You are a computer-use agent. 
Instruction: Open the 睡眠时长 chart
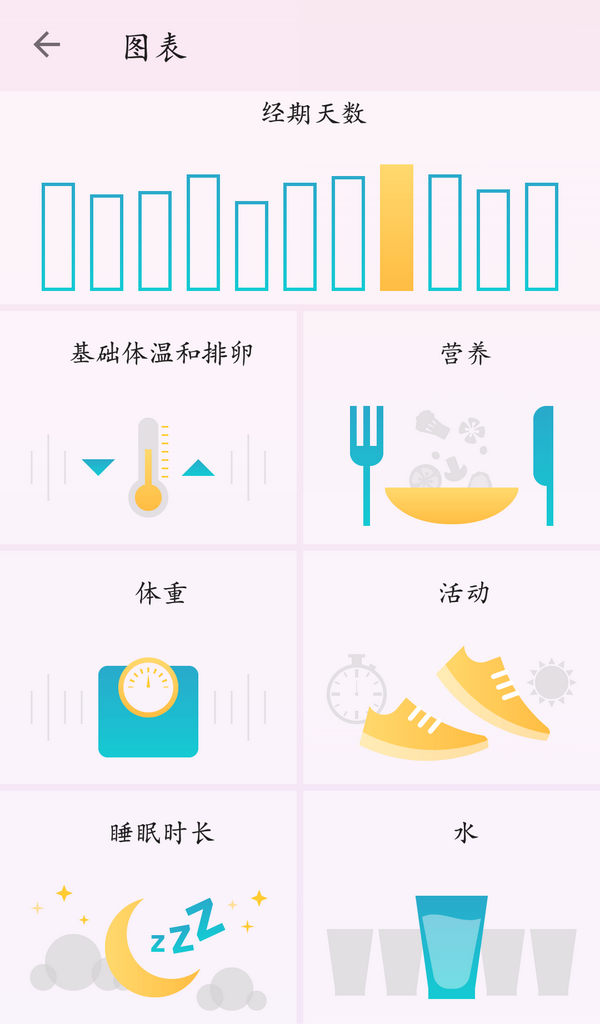click(x=148, y=907)
